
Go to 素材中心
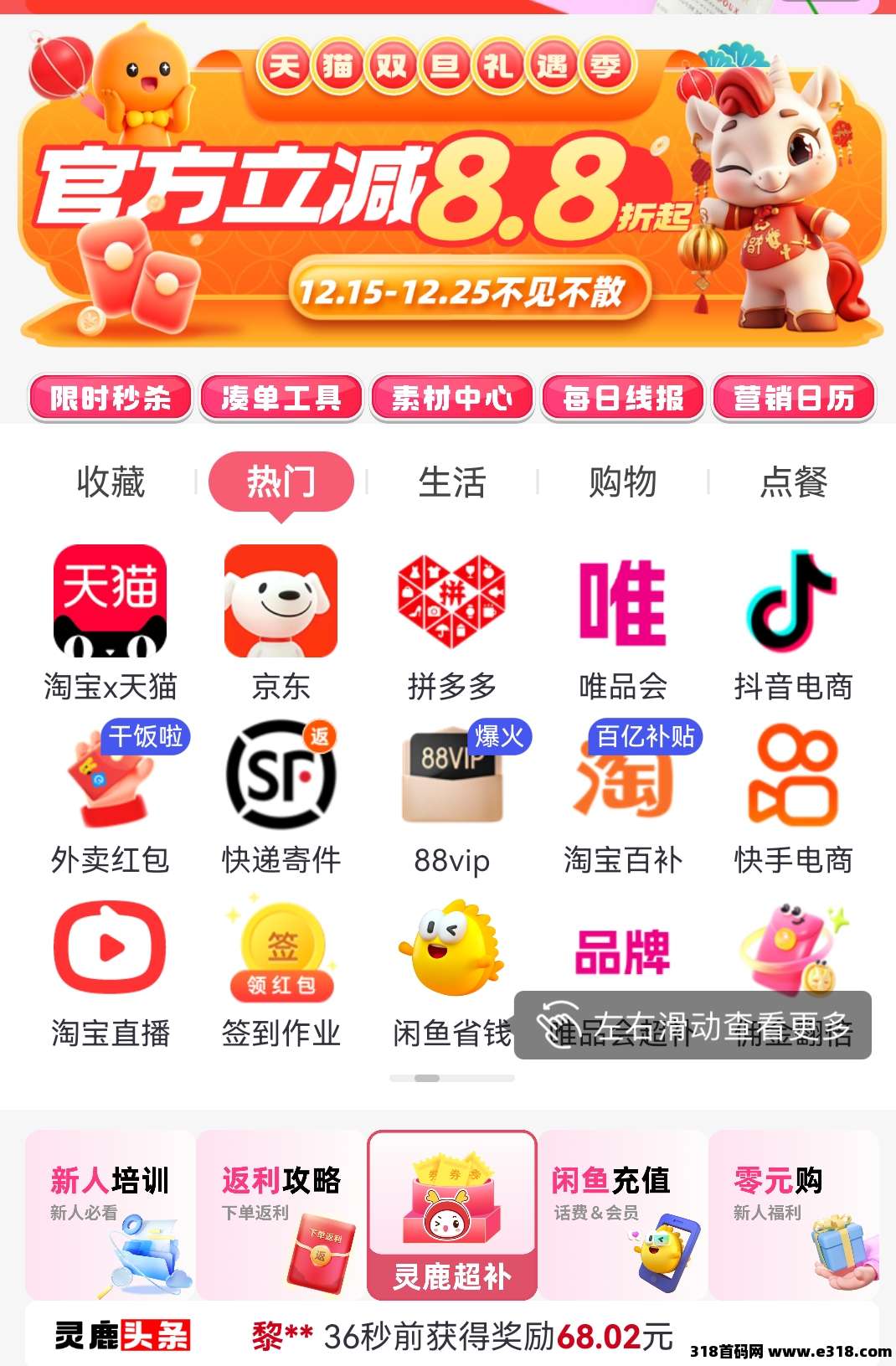[452, 398]
